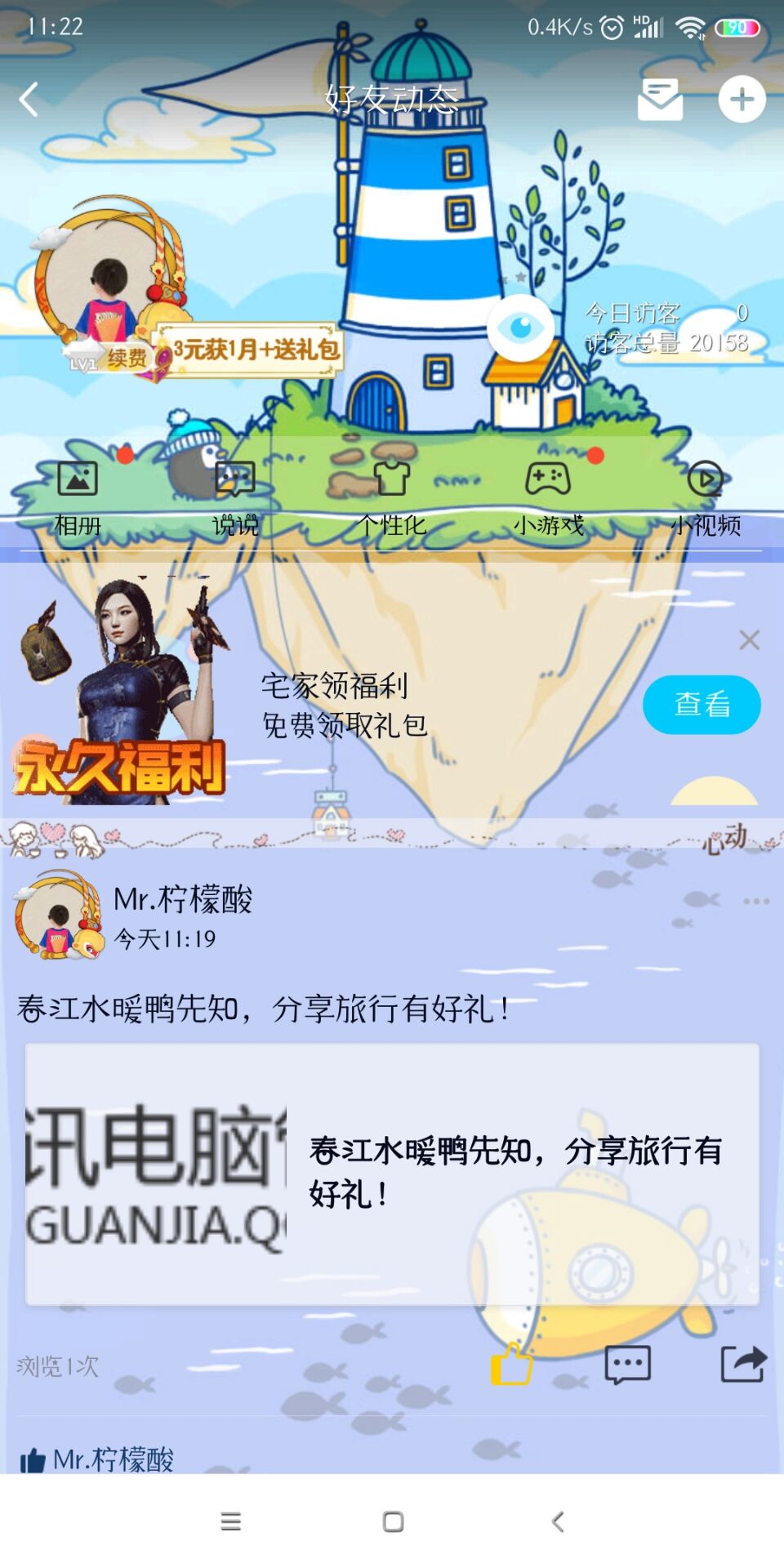The image size is (784, 1568).
Task: Dismiss the 宅家领福利 ad banner
Action: click(749, 639)
